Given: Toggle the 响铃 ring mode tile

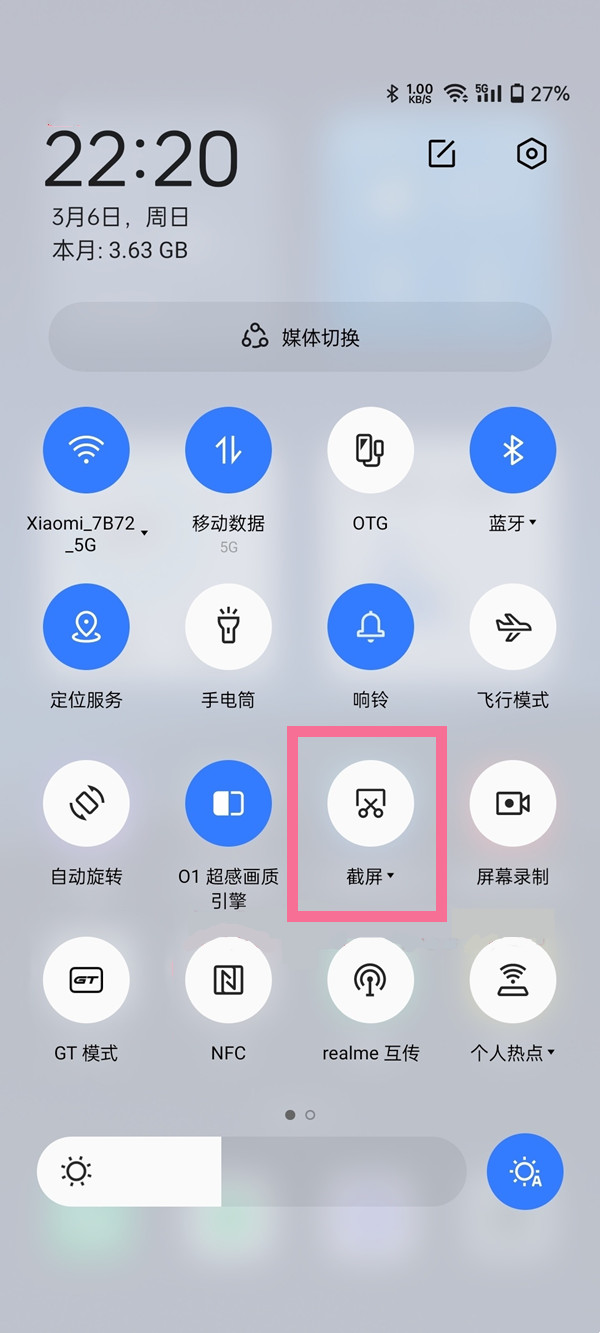Looking at the screenshot, I should [370, 627].
